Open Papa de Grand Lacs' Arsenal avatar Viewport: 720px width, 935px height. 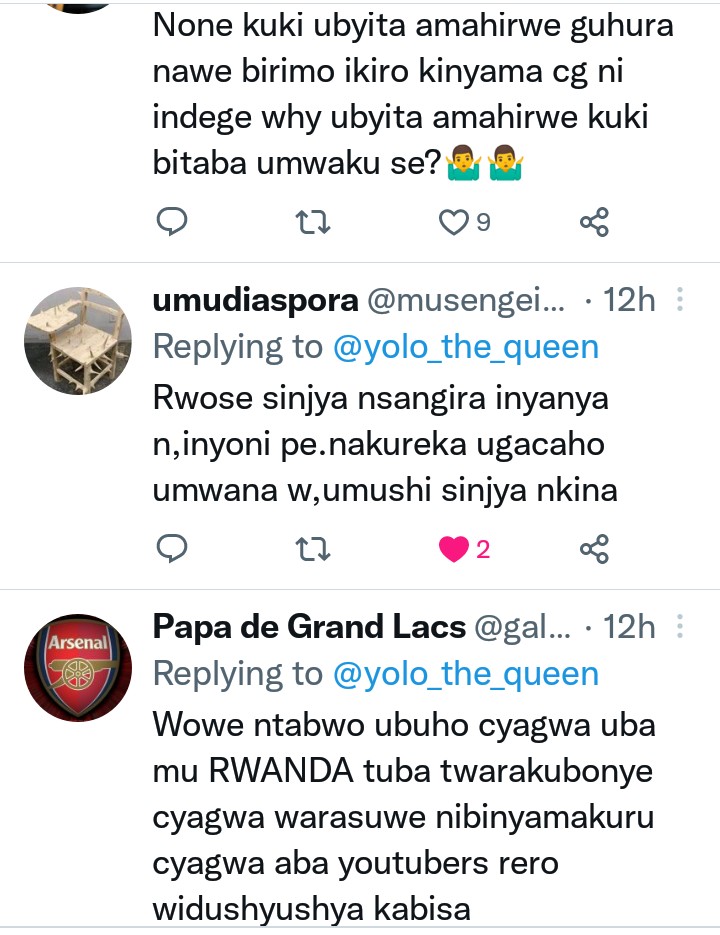(78, 668)
